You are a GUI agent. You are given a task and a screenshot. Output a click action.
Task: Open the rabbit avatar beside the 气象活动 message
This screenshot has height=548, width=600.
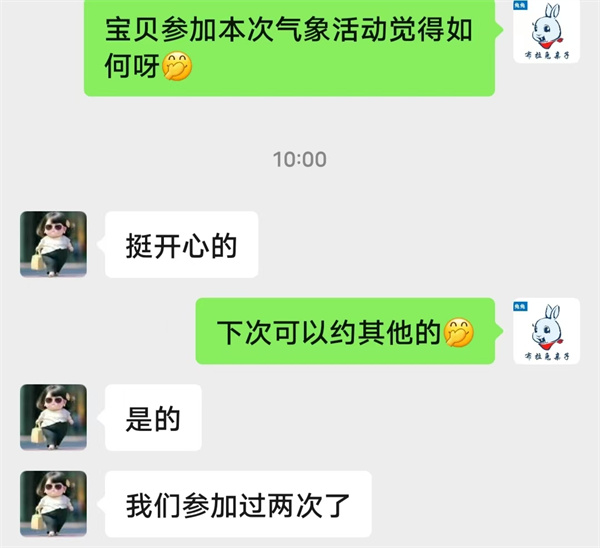pos(546,32)
